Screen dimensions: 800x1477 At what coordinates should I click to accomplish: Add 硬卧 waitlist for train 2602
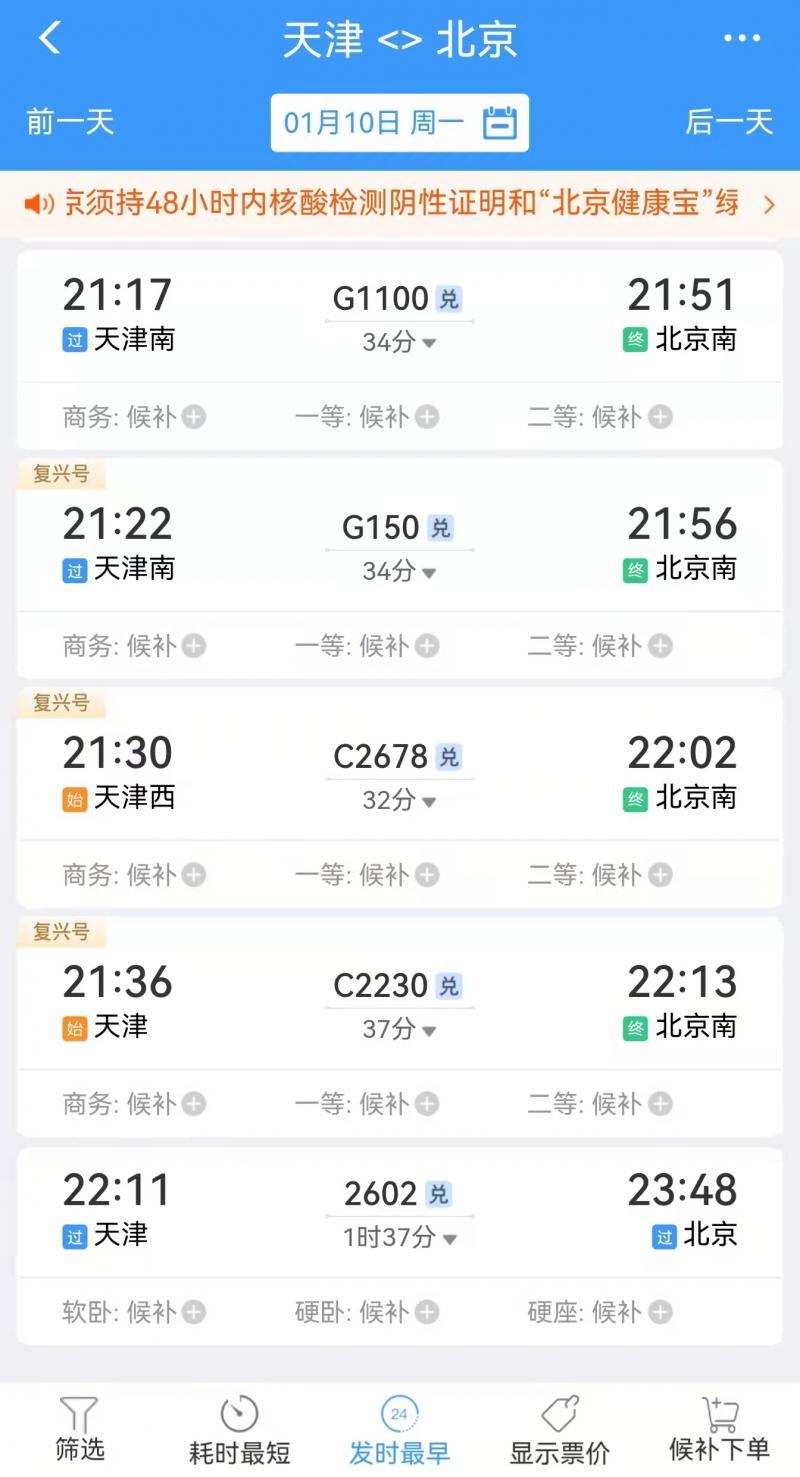pyautogui.click(x=367, y=1311)
